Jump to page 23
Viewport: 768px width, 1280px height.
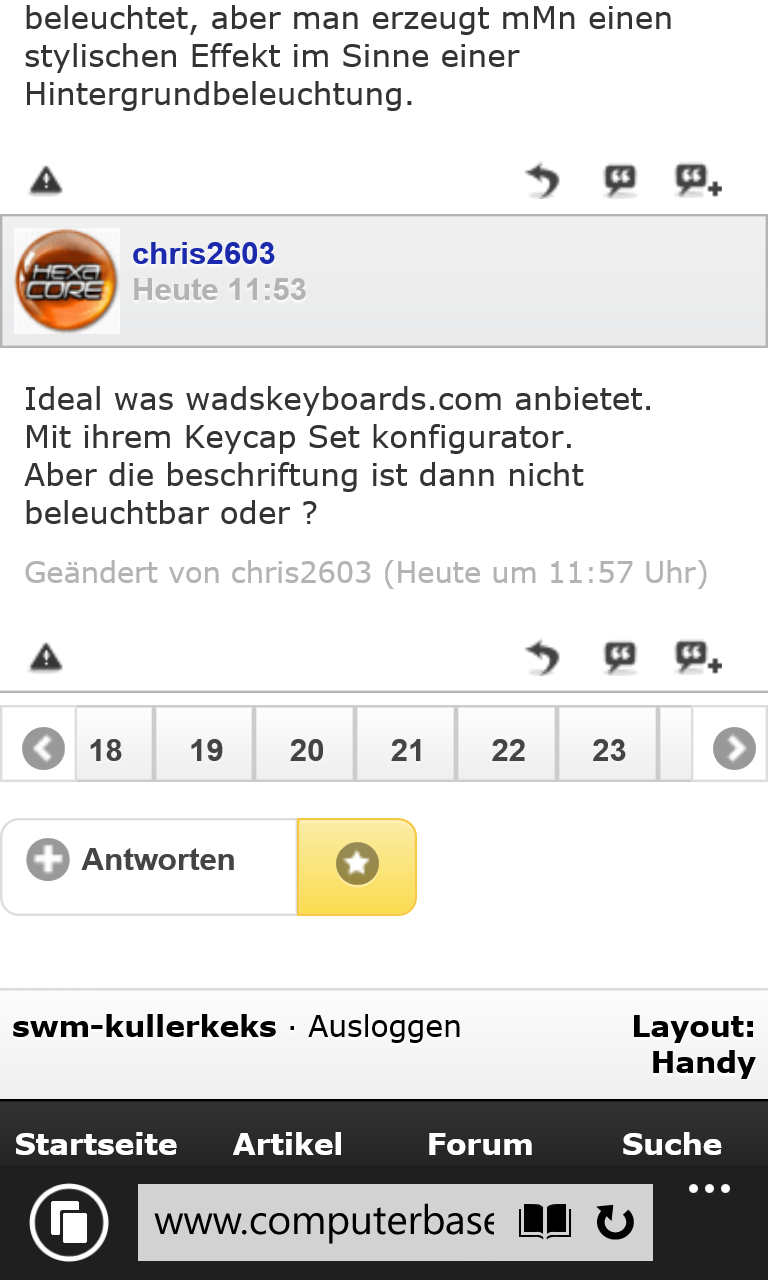(608, 750)
